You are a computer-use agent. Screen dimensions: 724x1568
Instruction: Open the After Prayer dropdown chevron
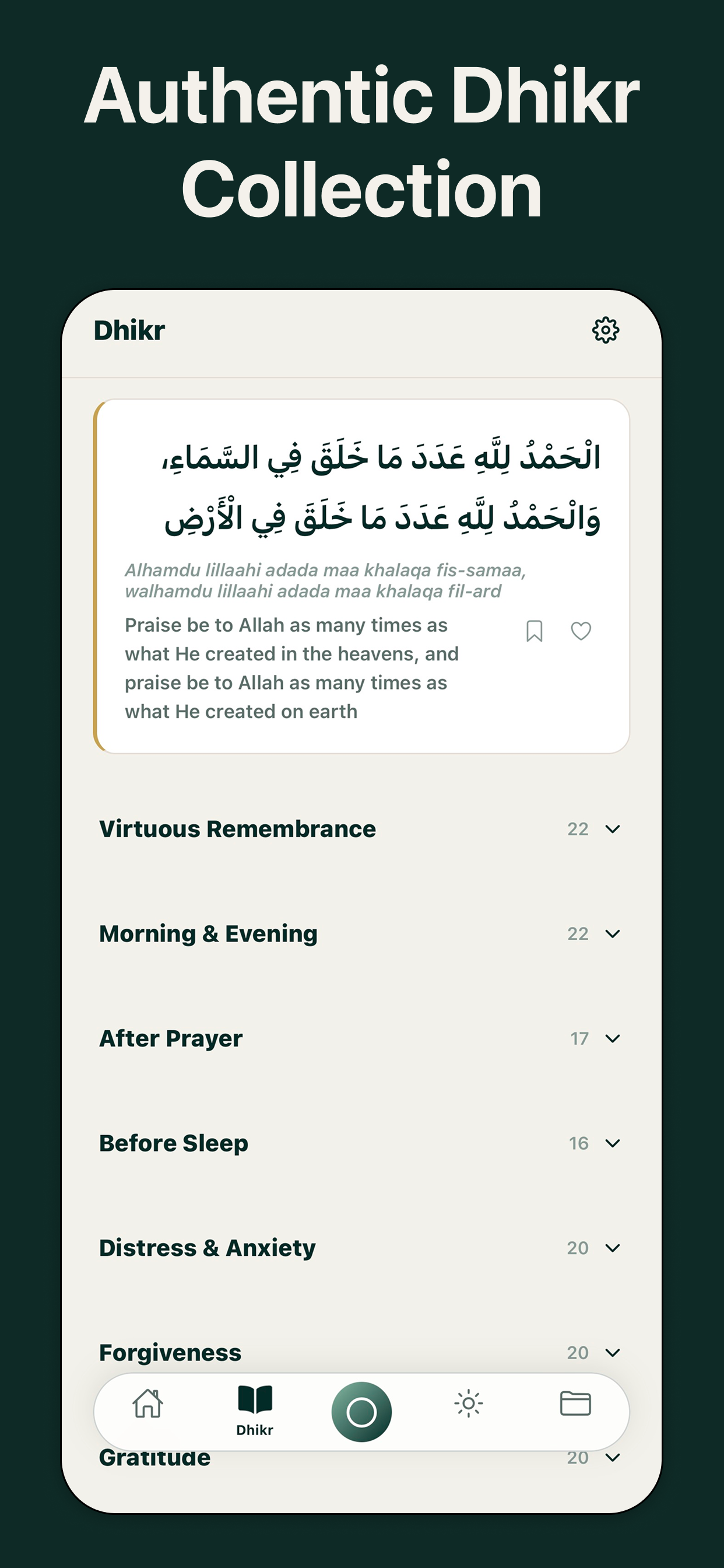point(613,1039)
